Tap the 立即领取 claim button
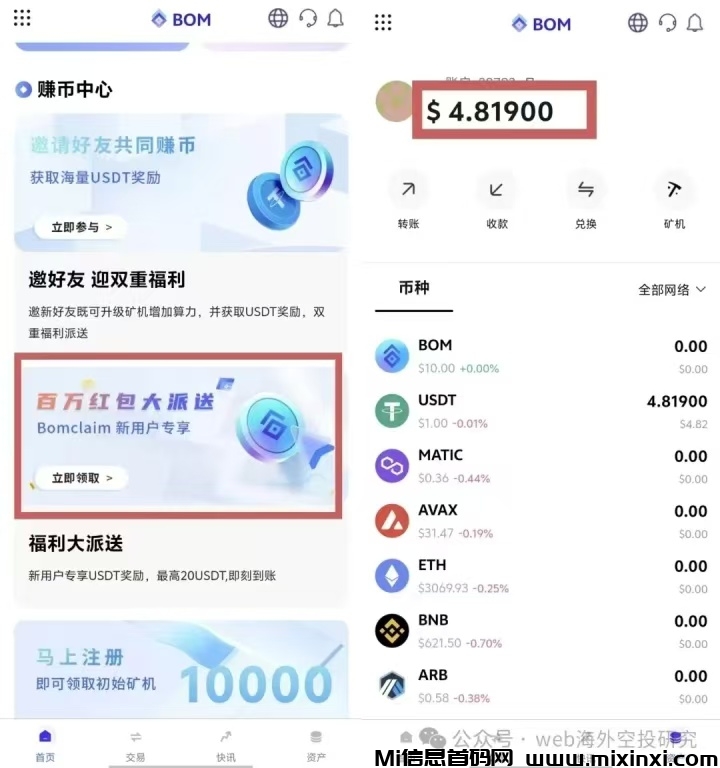Screen dimensions: 720x768 point(80,478)
